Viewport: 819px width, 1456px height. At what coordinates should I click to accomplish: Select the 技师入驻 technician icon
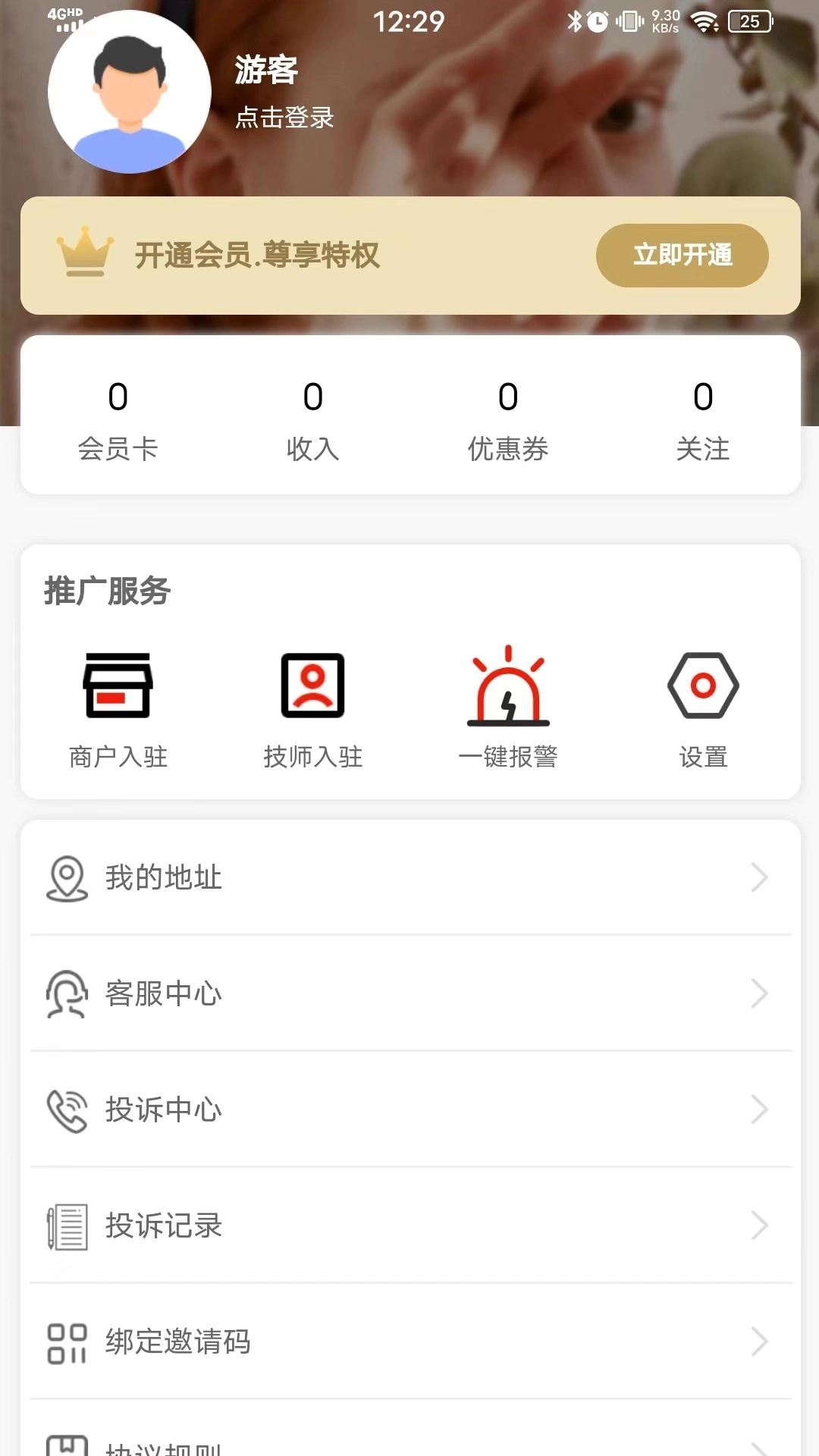click(312, 686)
